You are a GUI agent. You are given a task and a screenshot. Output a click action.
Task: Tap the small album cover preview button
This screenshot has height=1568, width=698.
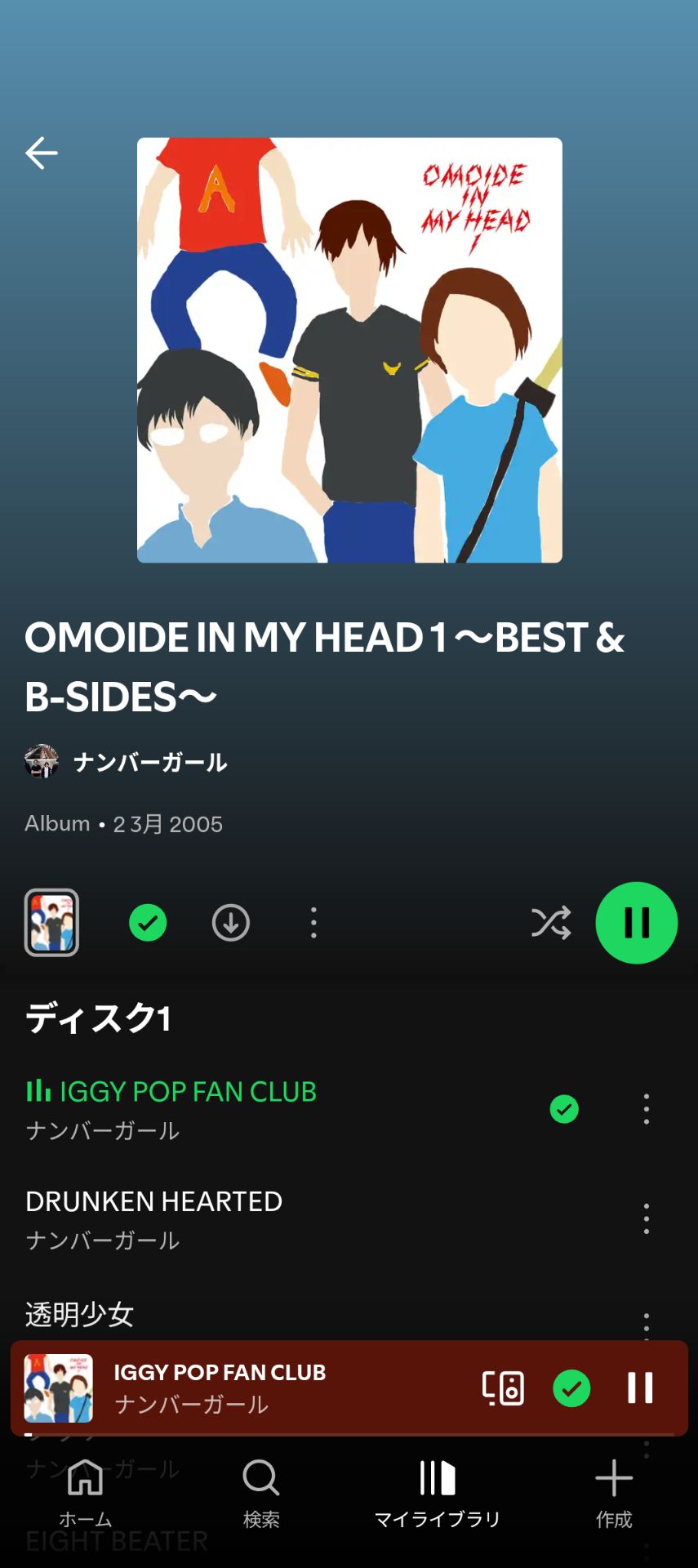coord(51,923)
